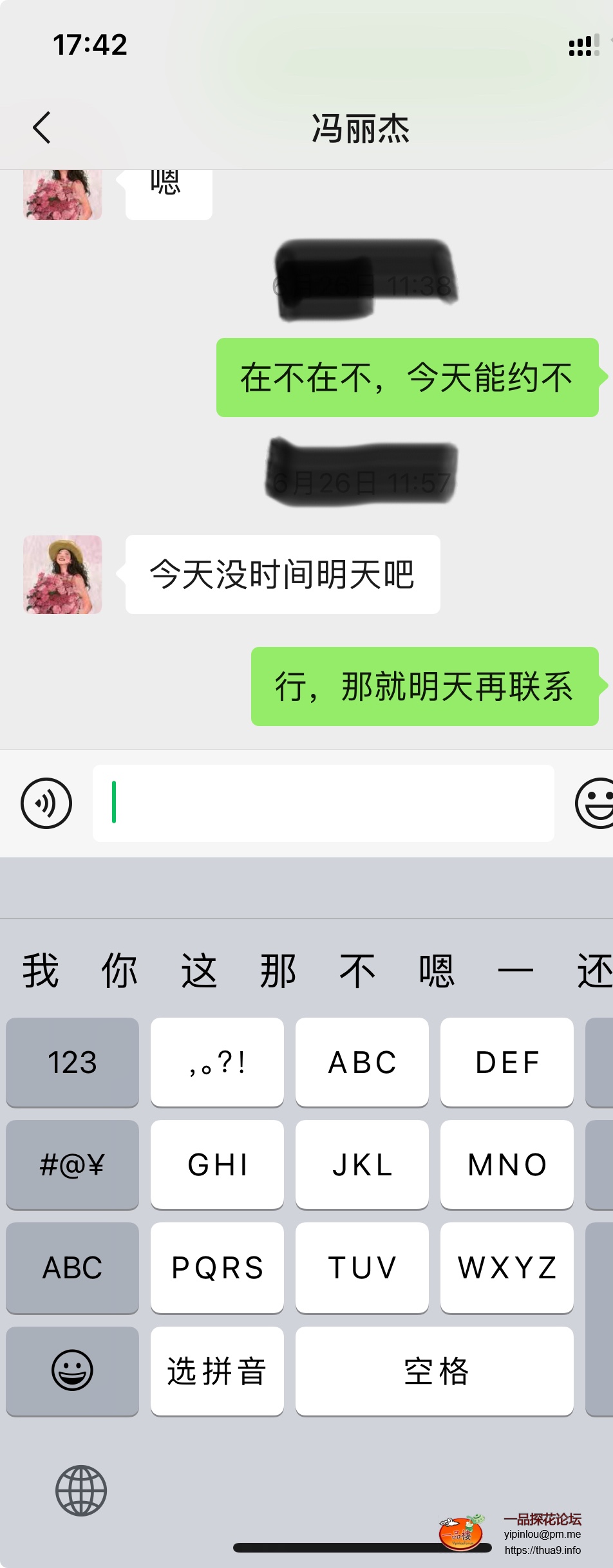Insert suggested word 这

pos(199,971)
